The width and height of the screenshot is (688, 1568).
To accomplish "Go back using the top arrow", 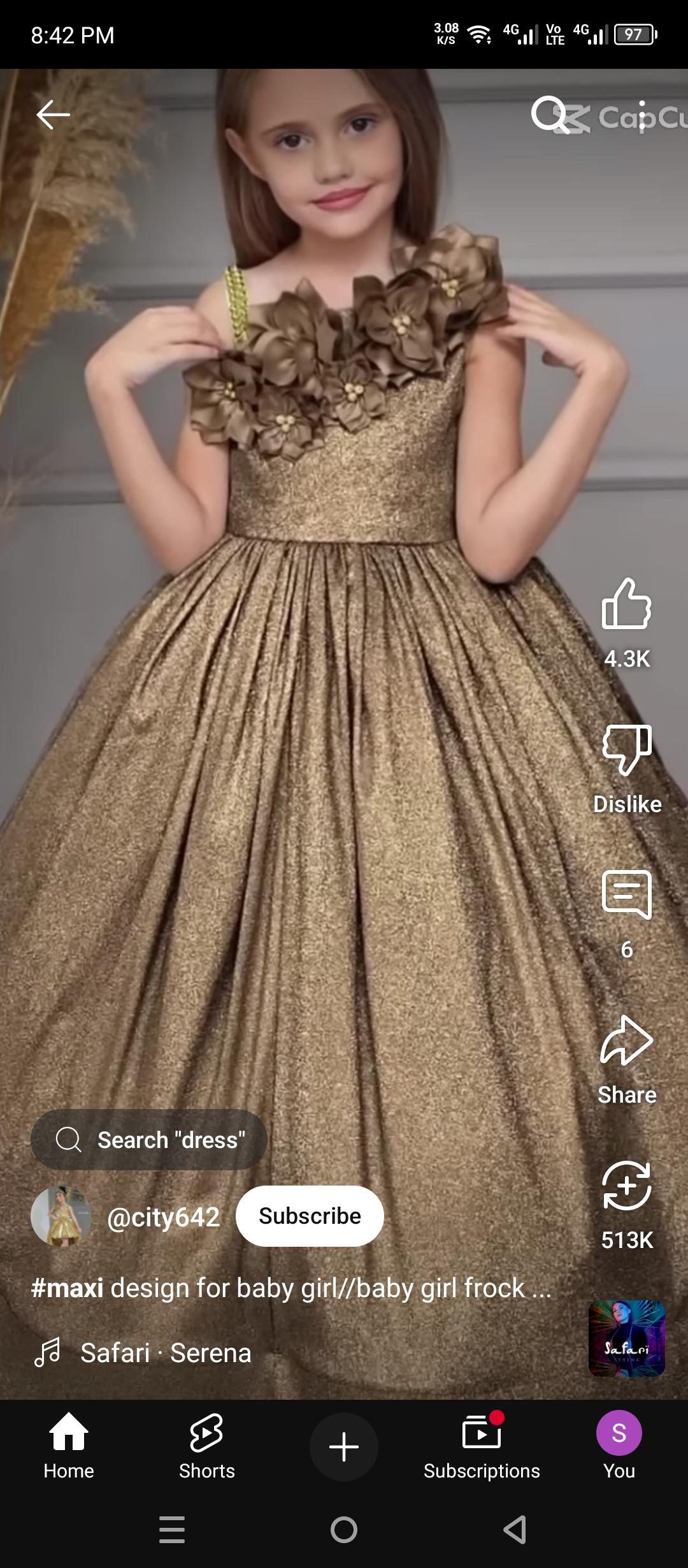I will [x=53, y=115].
